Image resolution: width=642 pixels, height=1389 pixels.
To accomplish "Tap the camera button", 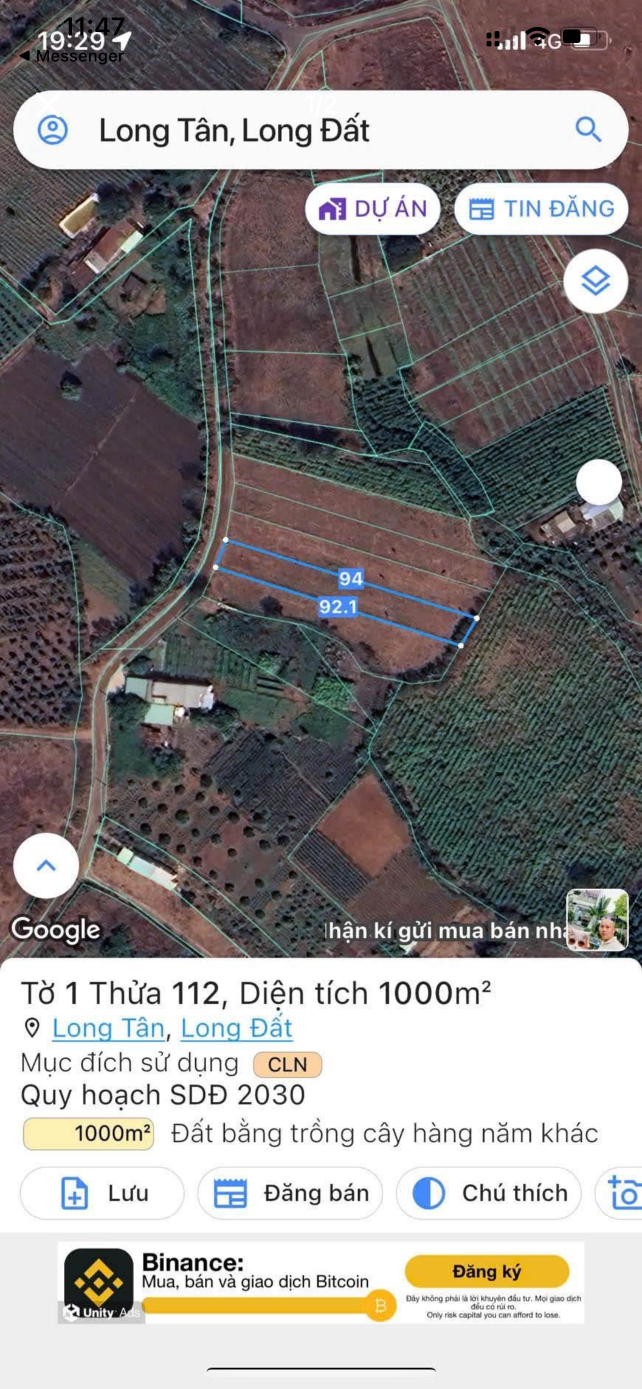I will [x=620, y=1193].
